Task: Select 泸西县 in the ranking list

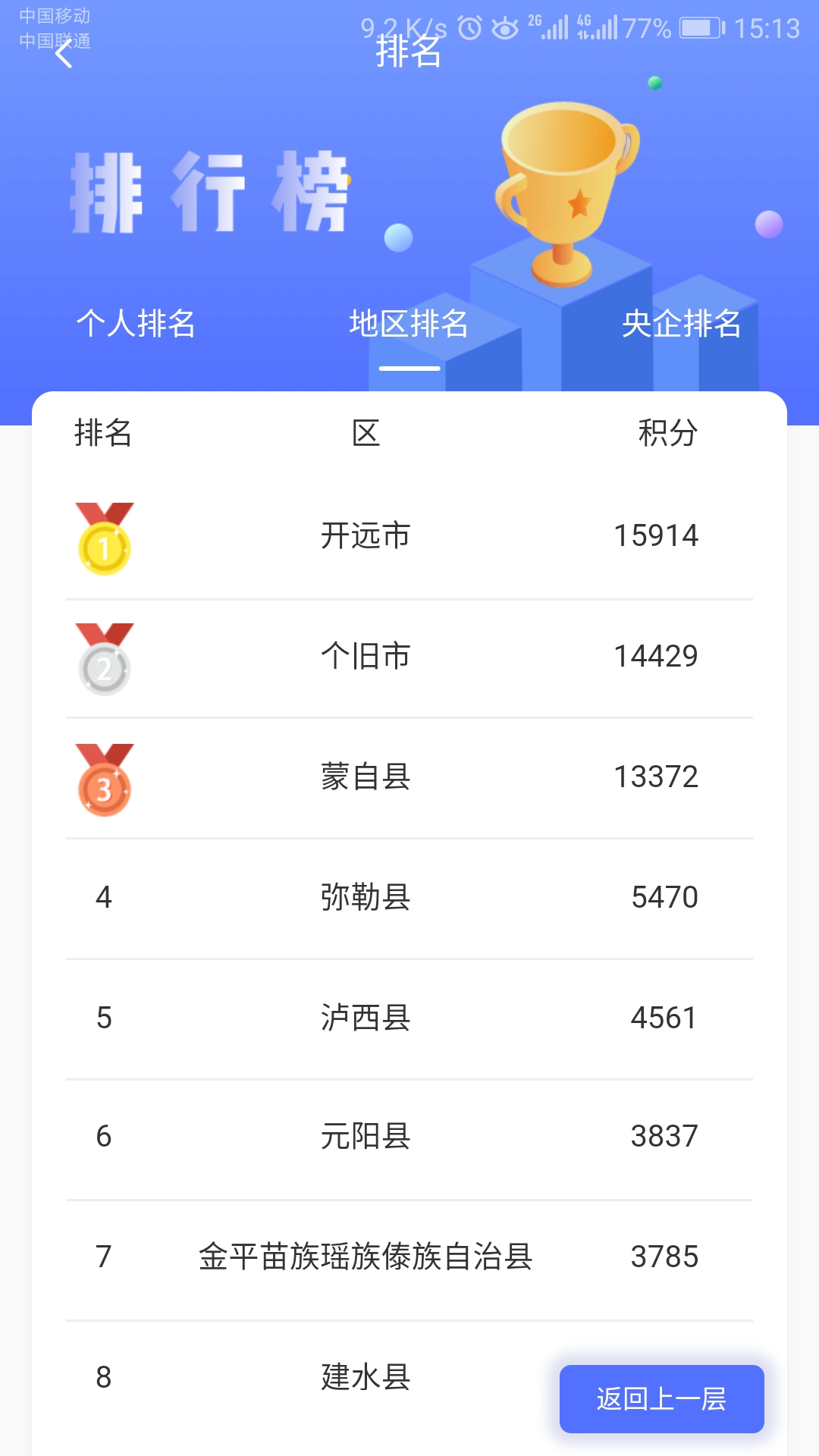Action: click(x=365, y=1017)
